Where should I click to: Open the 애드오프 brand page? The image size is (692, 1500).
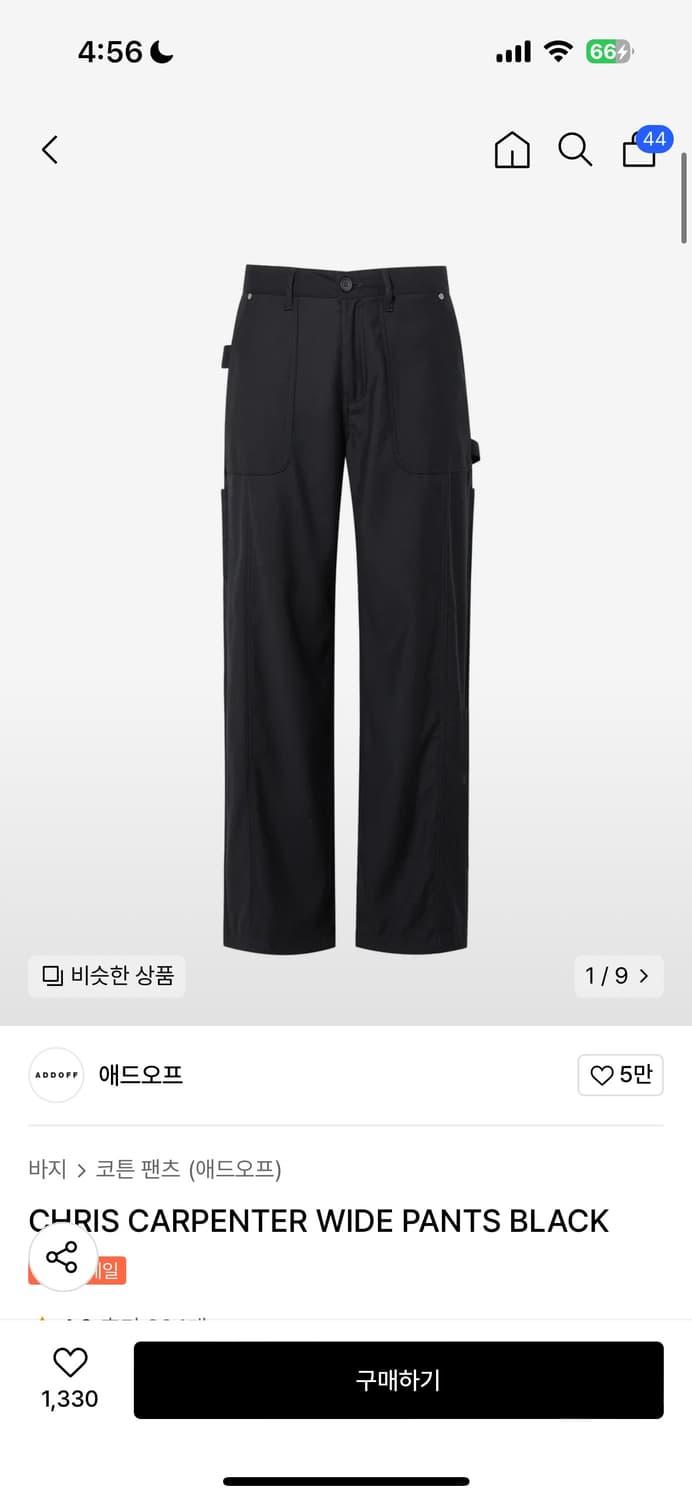click(140, 1075)
